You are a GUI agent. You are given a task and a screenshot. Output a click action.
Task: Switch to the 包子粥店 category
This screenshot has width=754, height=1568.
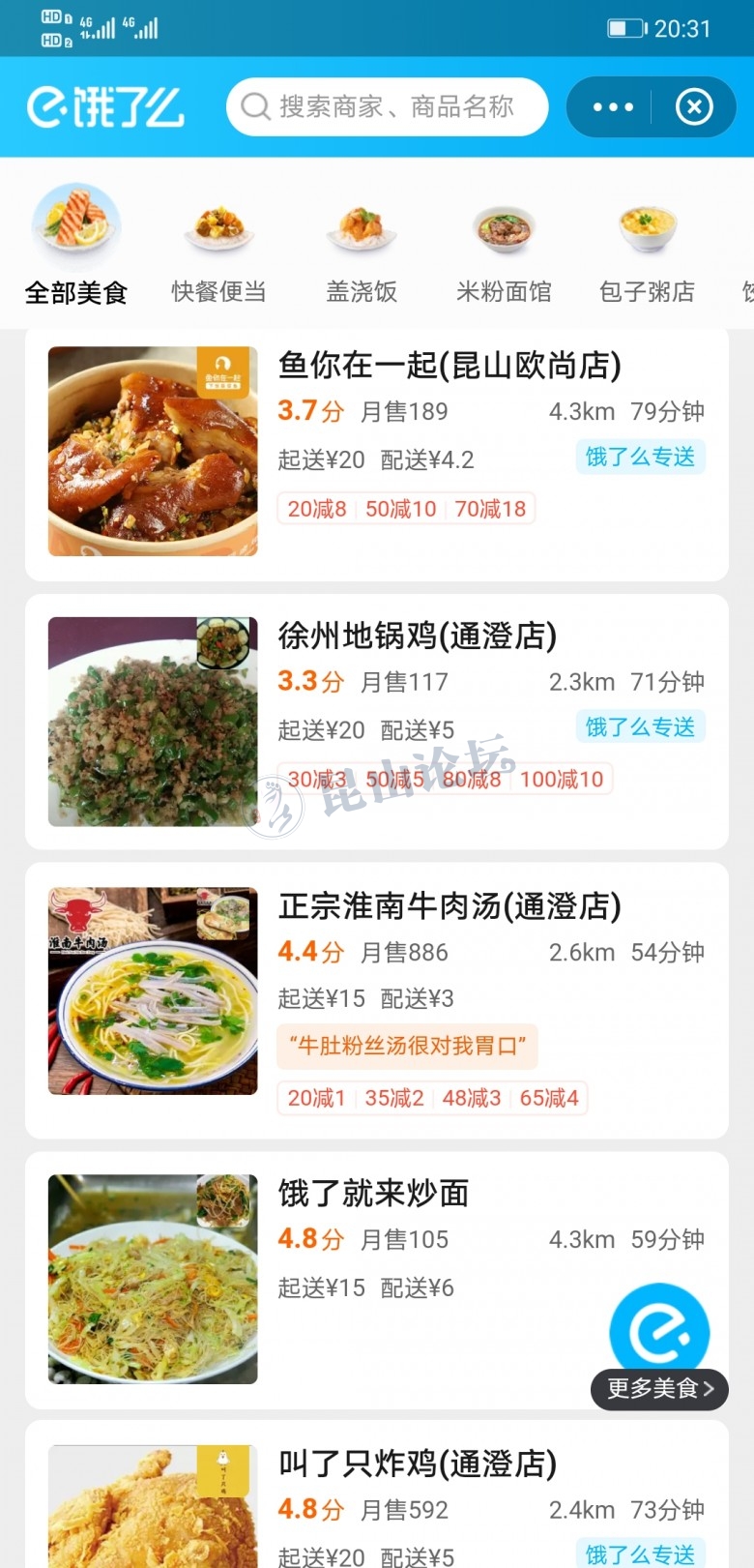point(647,249)
